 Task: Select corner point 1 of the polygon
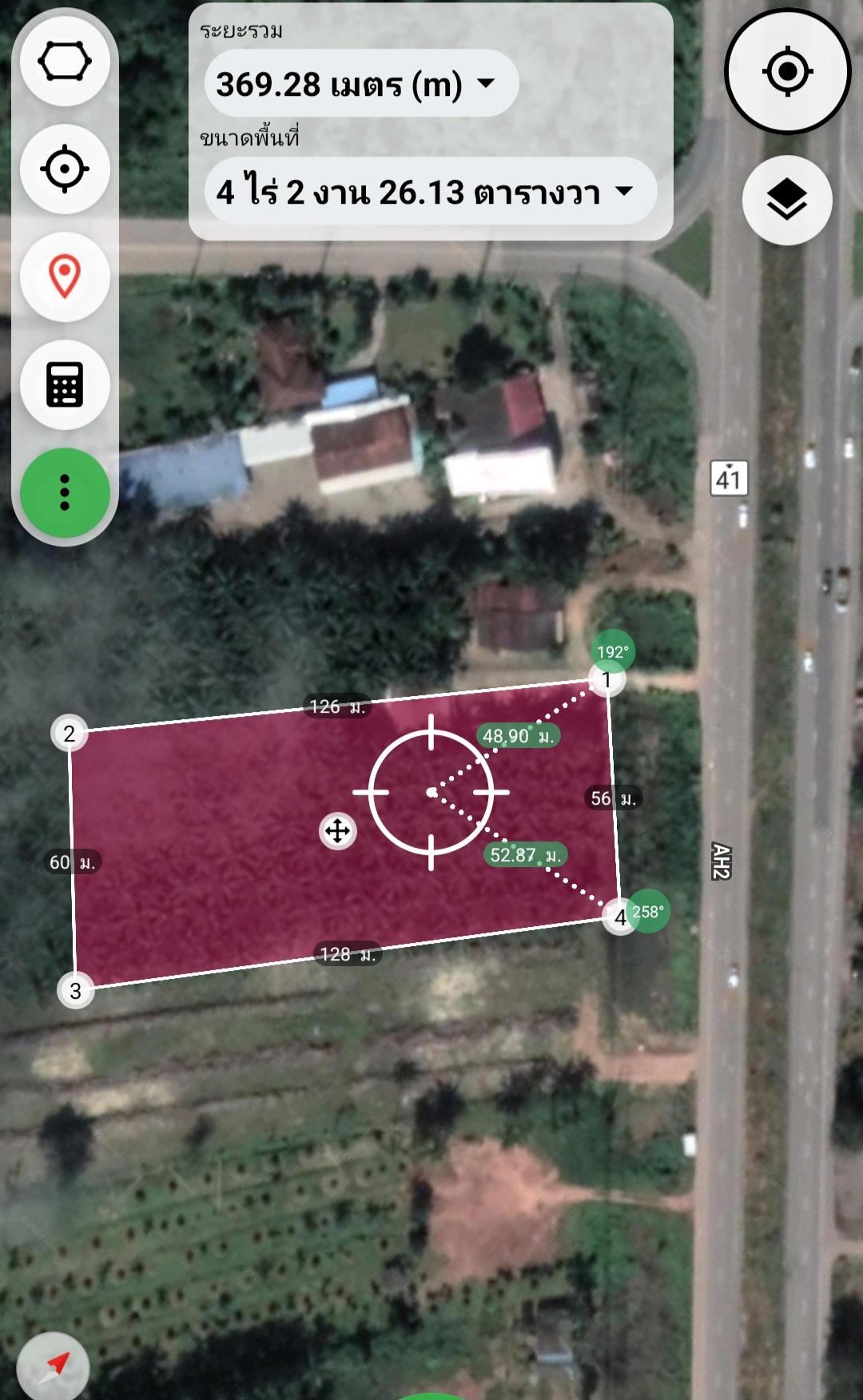(606, 680)
